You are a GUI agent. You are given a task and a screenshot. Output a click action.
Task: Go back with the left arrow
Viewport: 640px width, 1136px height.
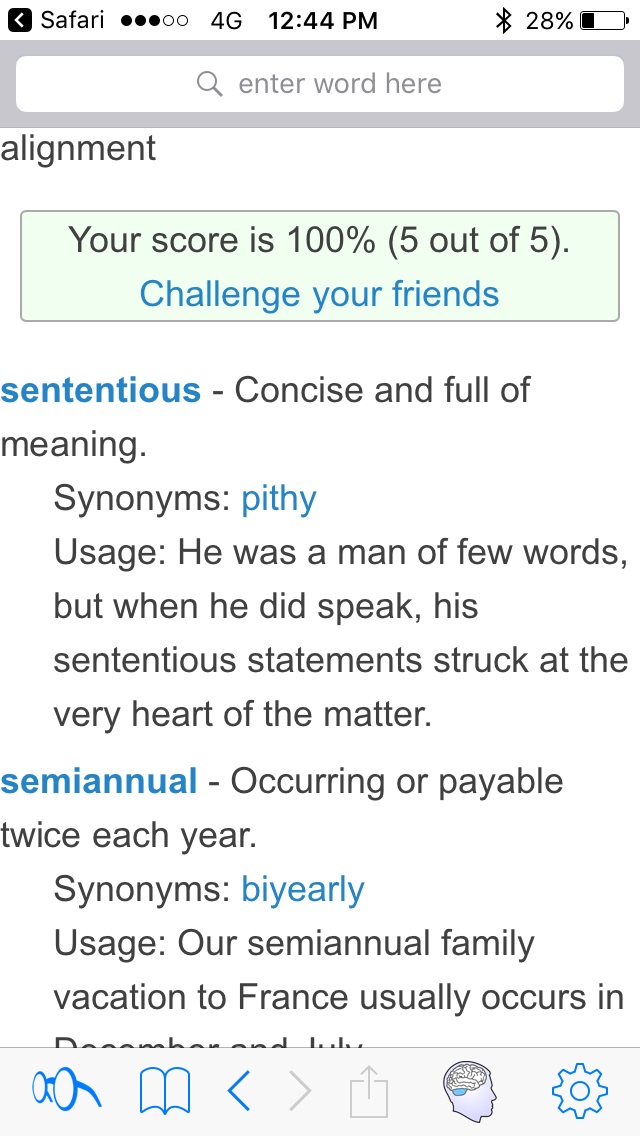tap(239, 1089)
